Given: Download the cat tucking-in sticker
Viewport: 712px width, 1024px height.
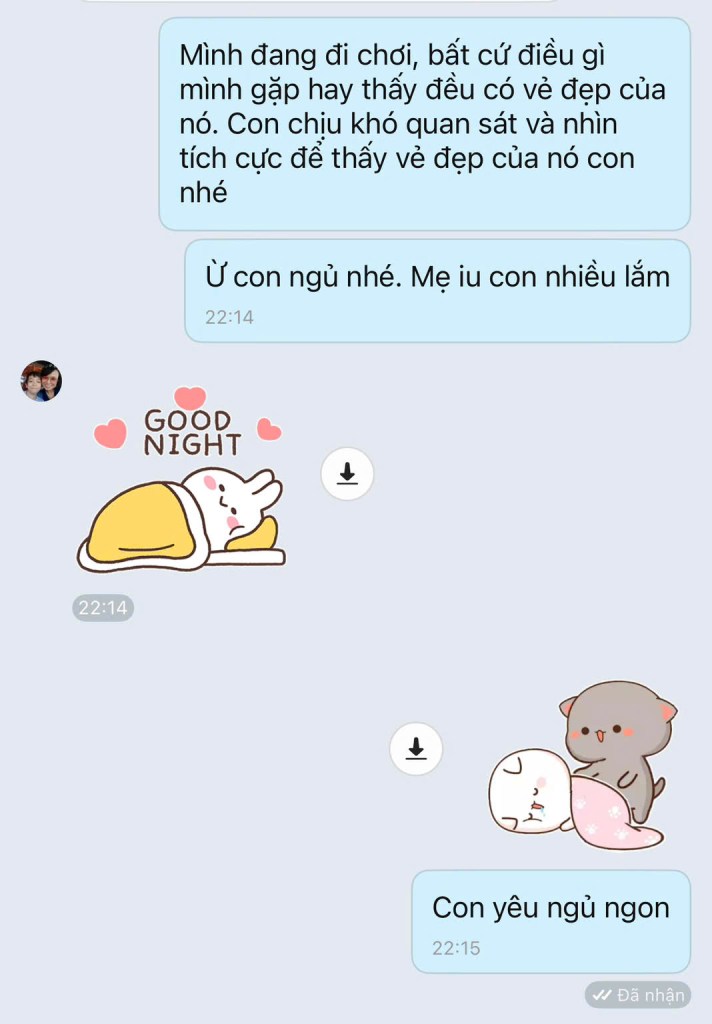Looking at the screenshot, I should (416, 748).
